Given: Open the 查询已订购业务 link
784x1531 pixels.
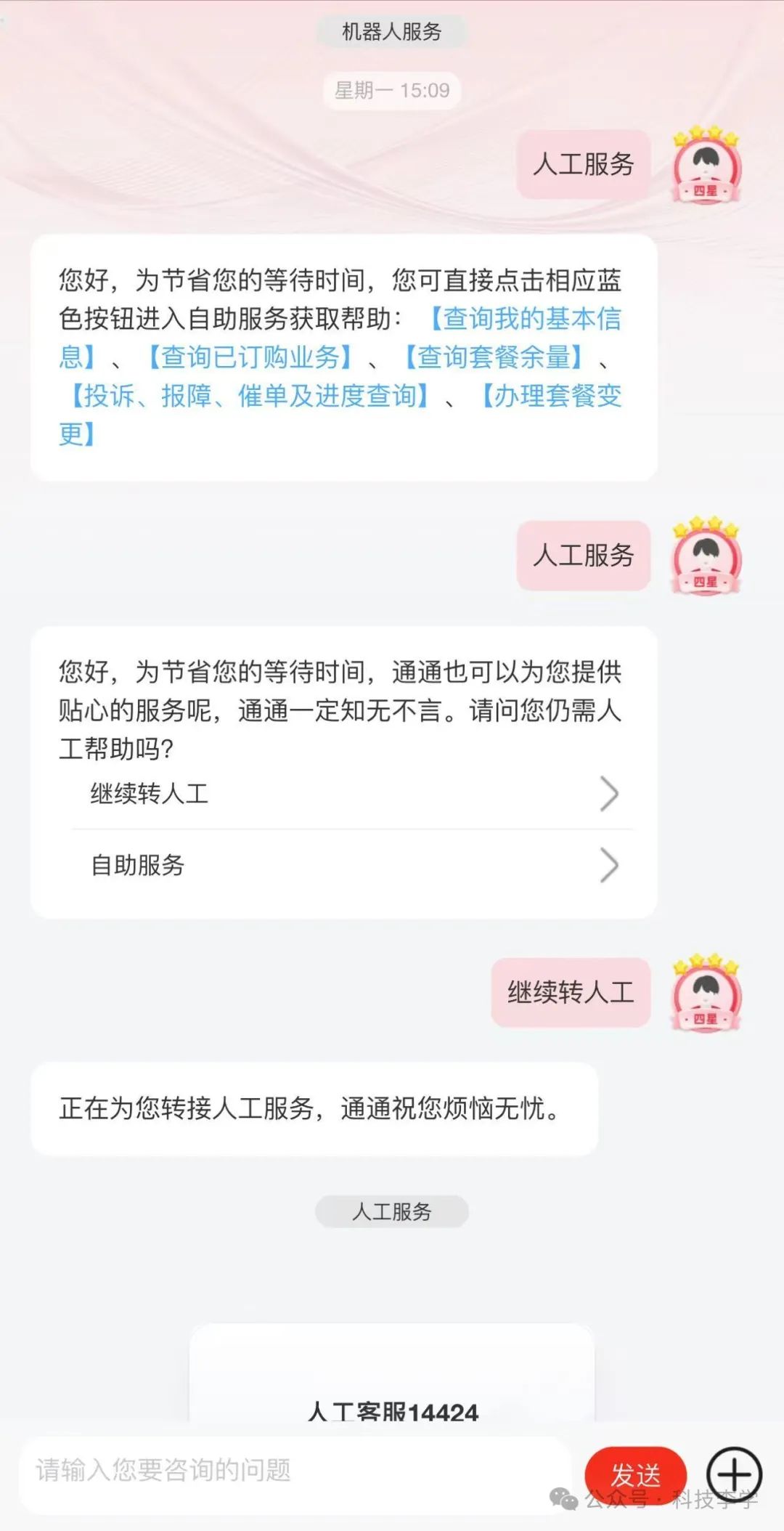Looking at the screenshot, I should tap(250, 357).
